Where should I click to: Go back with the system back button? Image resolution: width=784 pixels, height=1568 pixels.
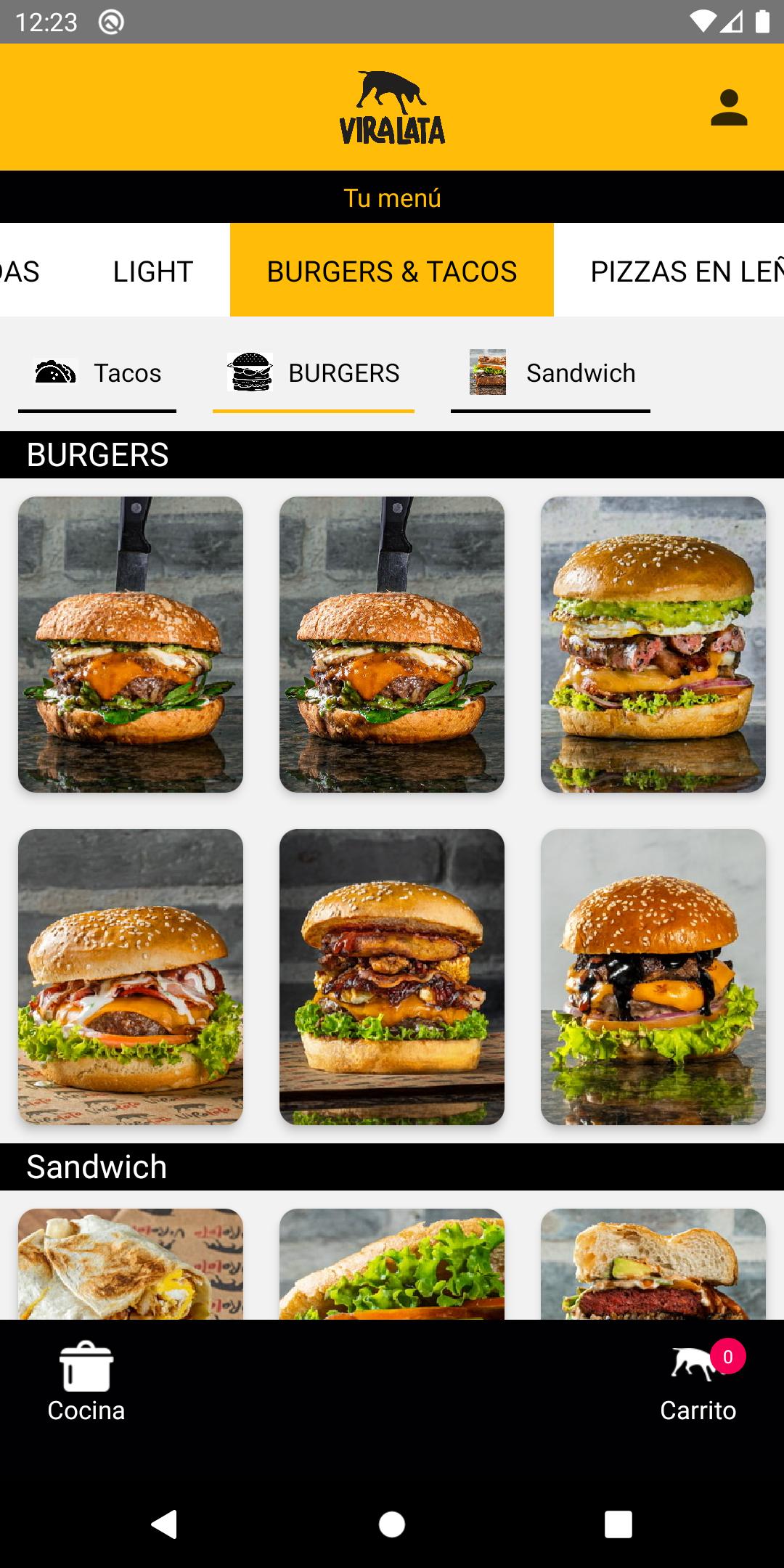164,1524
